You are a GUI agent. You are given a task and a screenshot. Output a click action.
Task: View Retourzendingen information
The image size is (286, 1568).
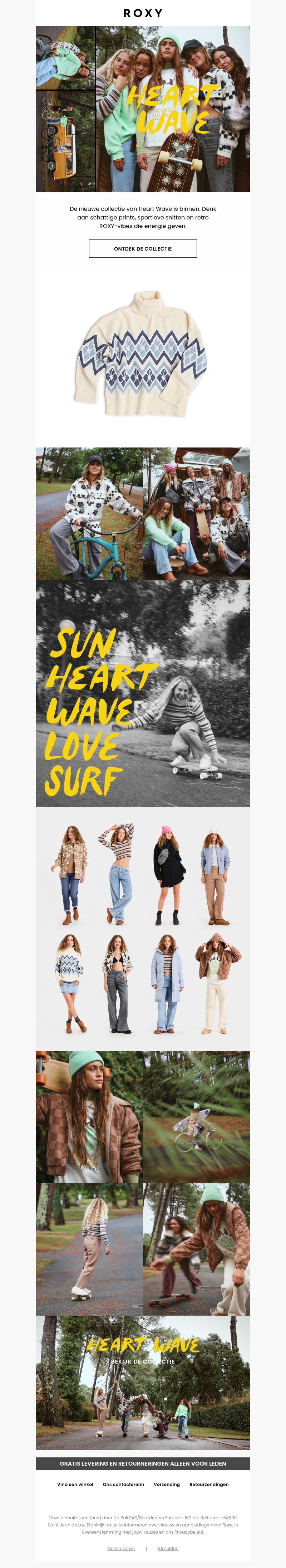coord(209,1484)
